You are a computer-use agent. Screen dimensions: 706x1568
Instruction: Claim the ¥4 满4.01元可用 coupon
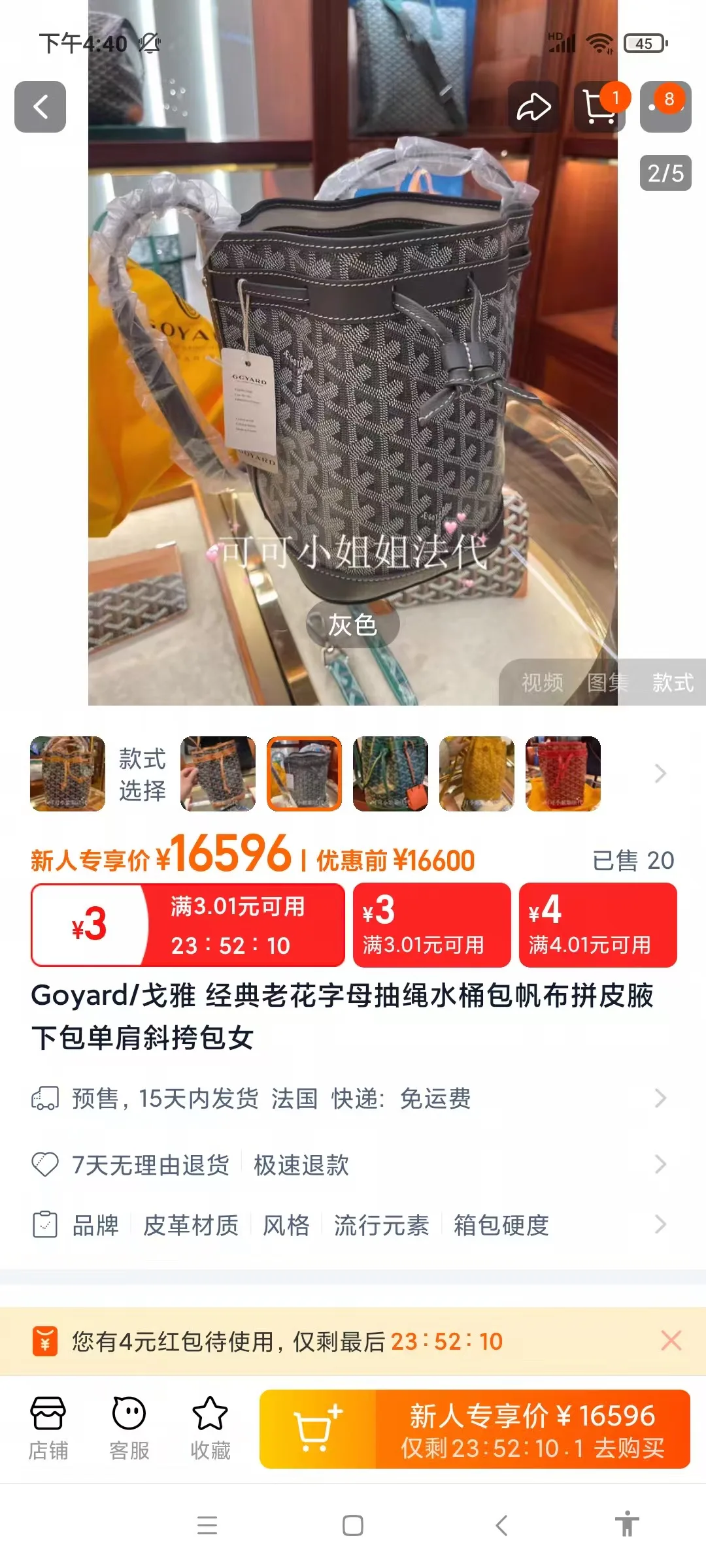point(597,924)
